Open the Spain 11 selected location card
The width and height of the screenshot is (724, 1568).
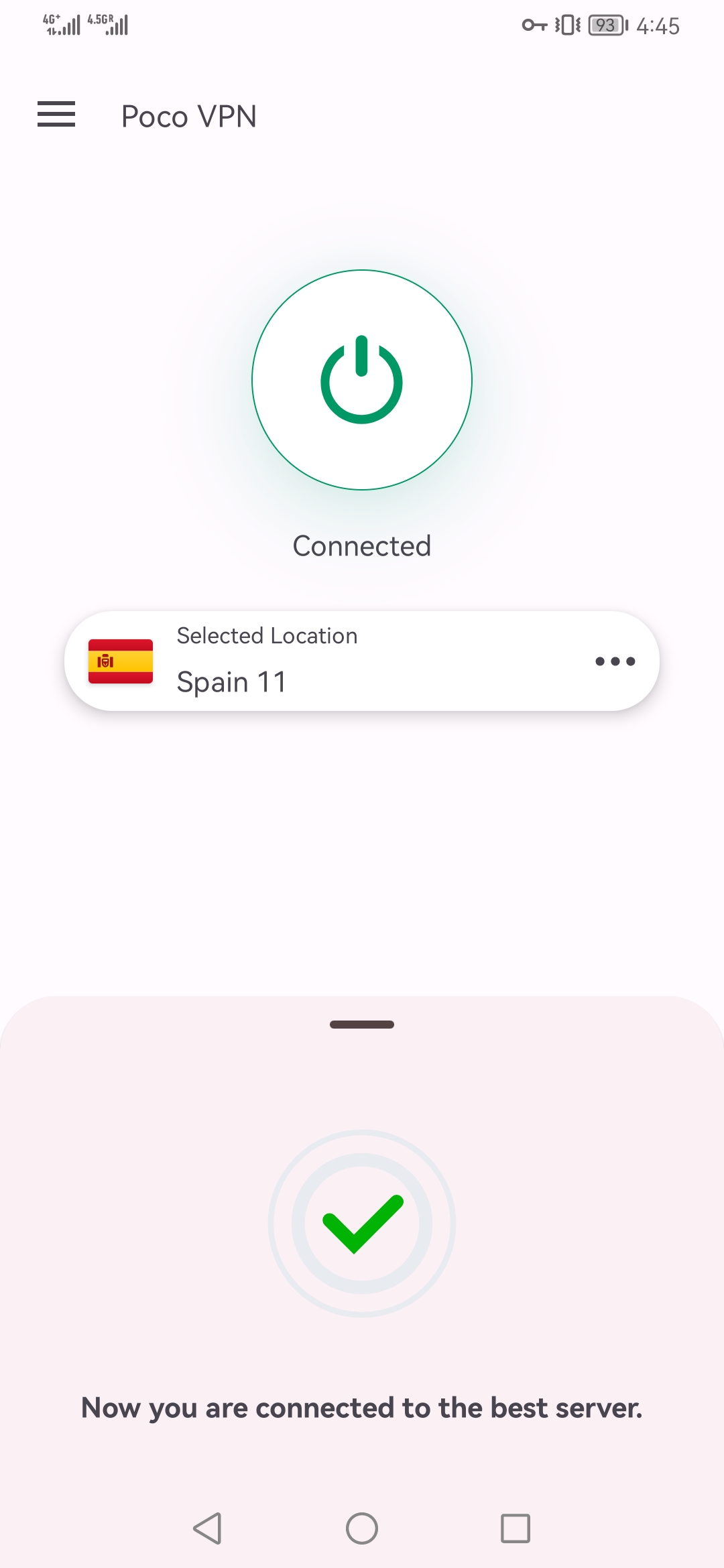(362, 661)
